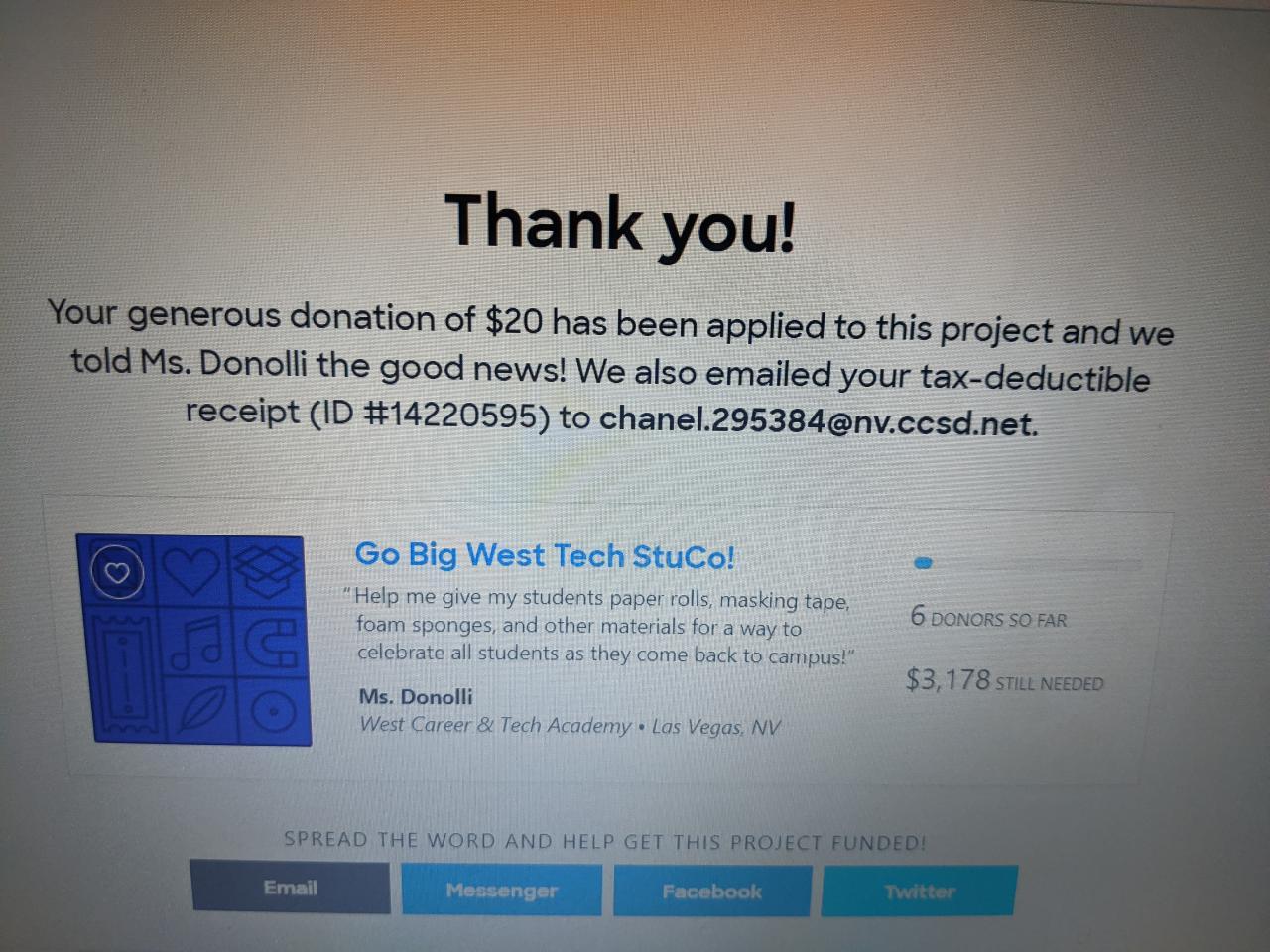Share this project on Facebook
The height and width of the screenshot is (952, 1270).
[711, 891]
